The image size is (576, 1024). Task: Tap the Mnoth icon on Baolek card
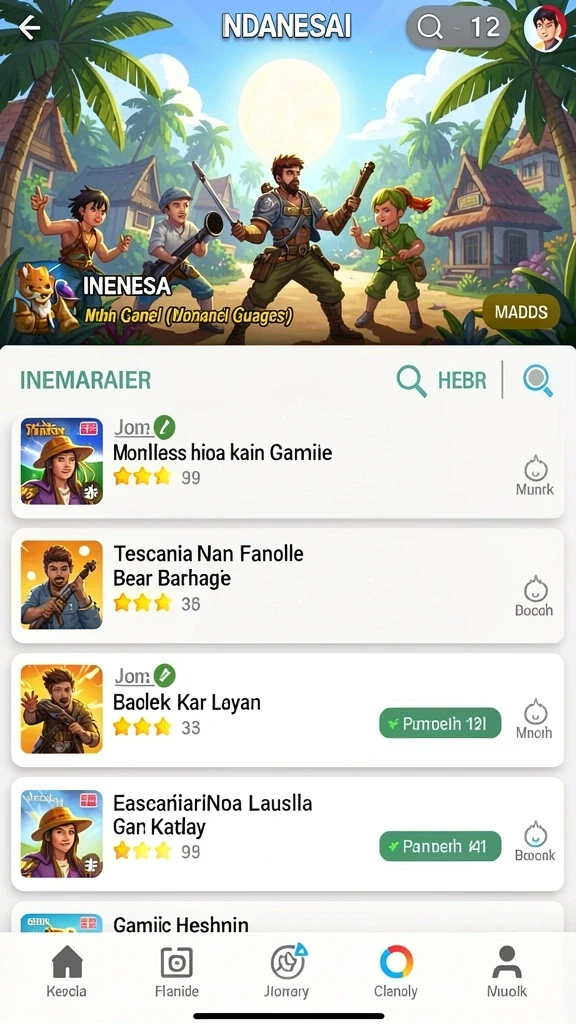tap(534, 719)
